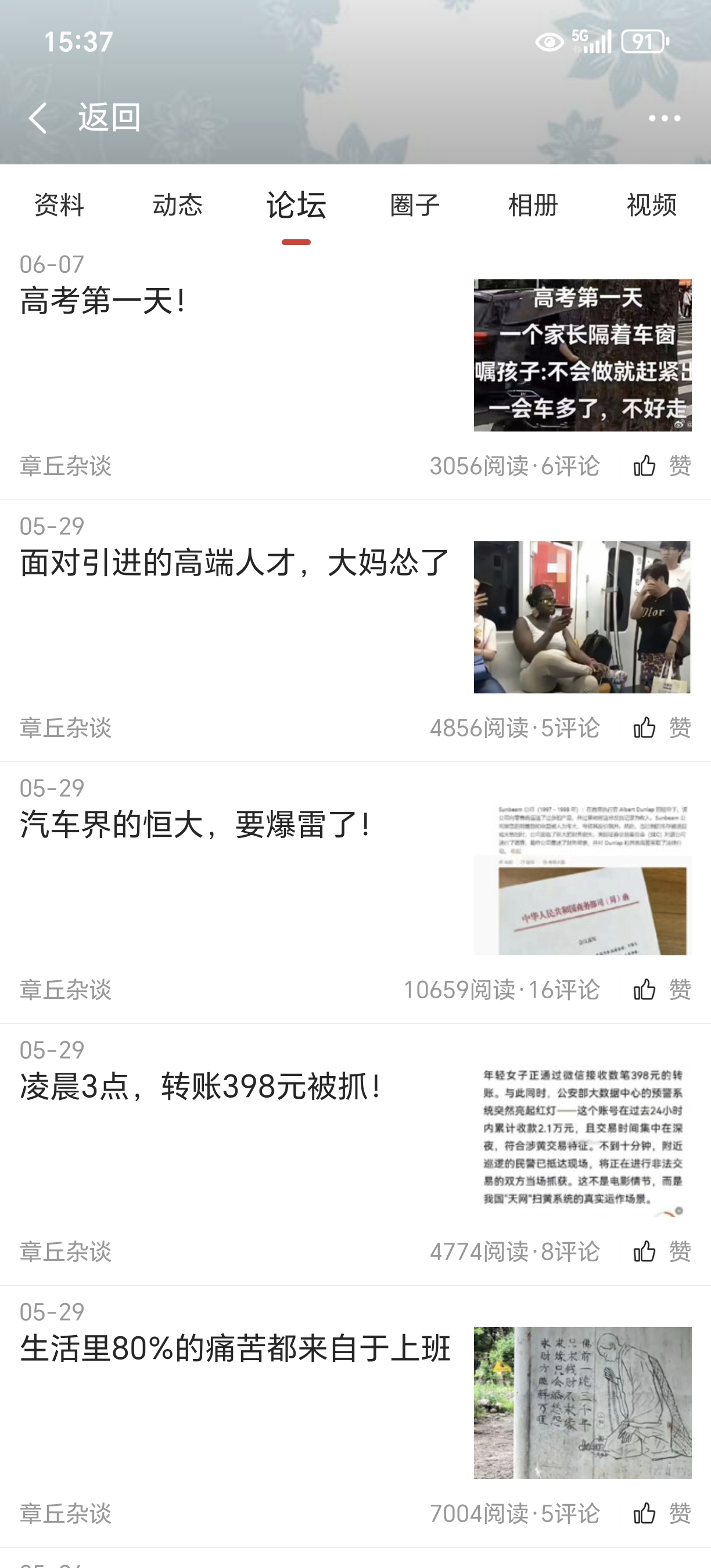
Task: Switch to the 资料 tab
Action: (59, 205)
